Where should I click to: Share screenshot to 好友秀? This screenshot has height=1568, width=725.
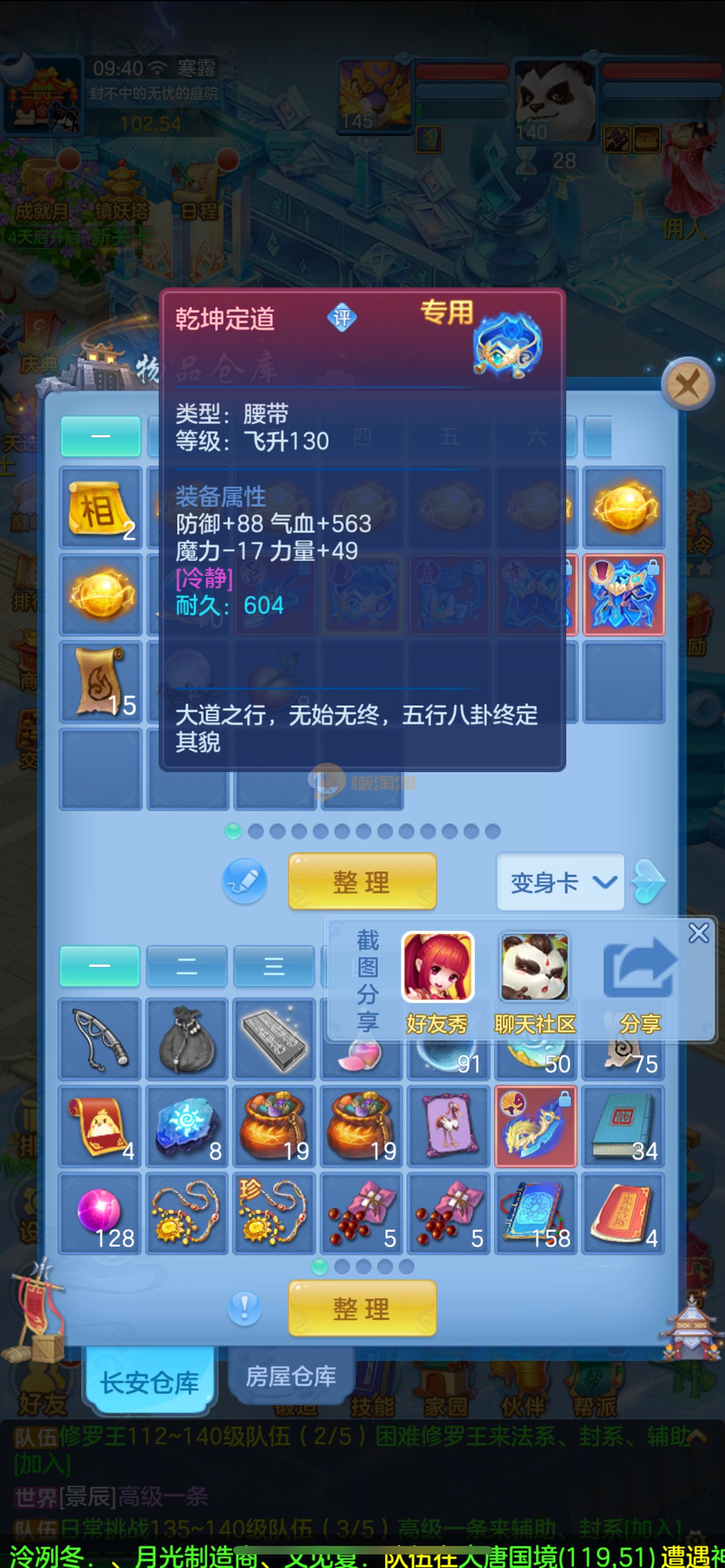[x=437, y=980]
